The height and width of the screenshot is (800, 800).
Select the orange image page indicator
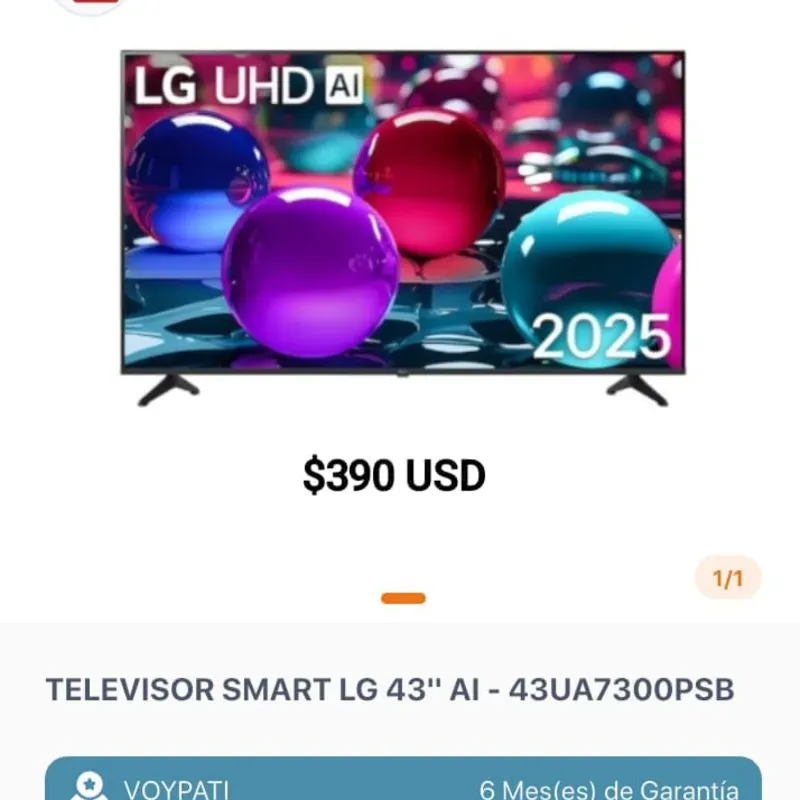coord(403,598)
